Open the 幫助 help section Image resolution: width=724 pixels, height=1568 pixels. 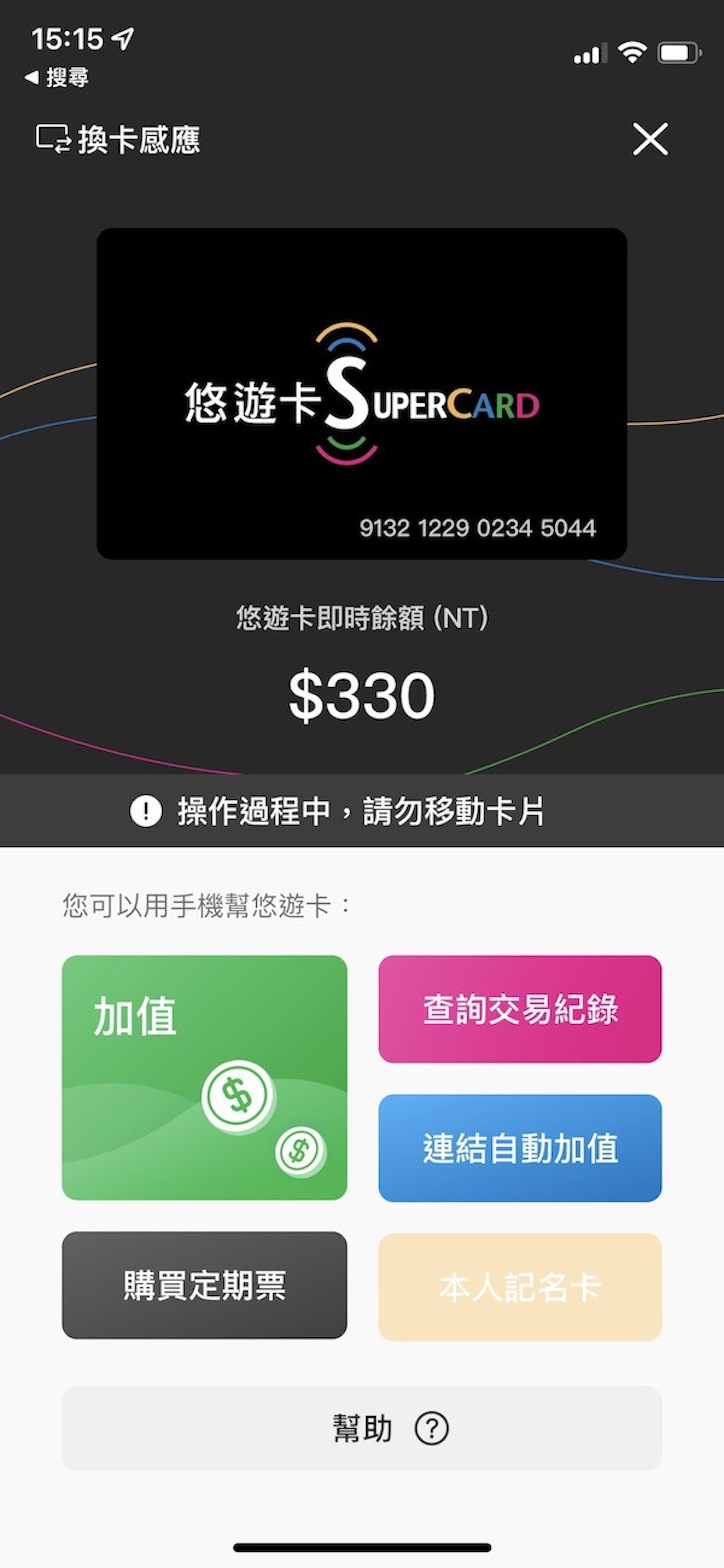click(x=361, y=1428)
